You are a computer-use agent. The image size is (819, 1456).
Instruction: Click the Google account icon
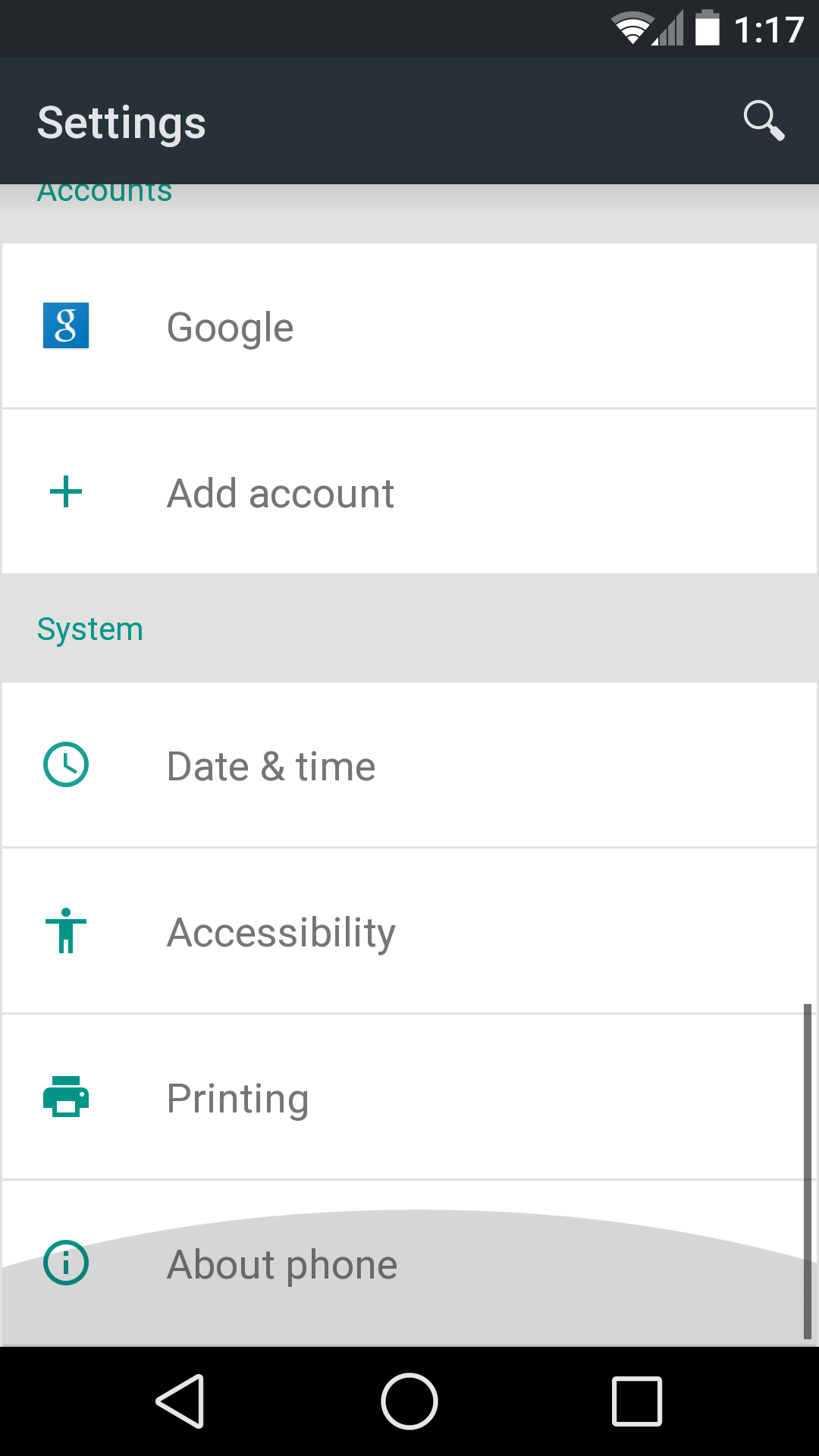(65, 326)
